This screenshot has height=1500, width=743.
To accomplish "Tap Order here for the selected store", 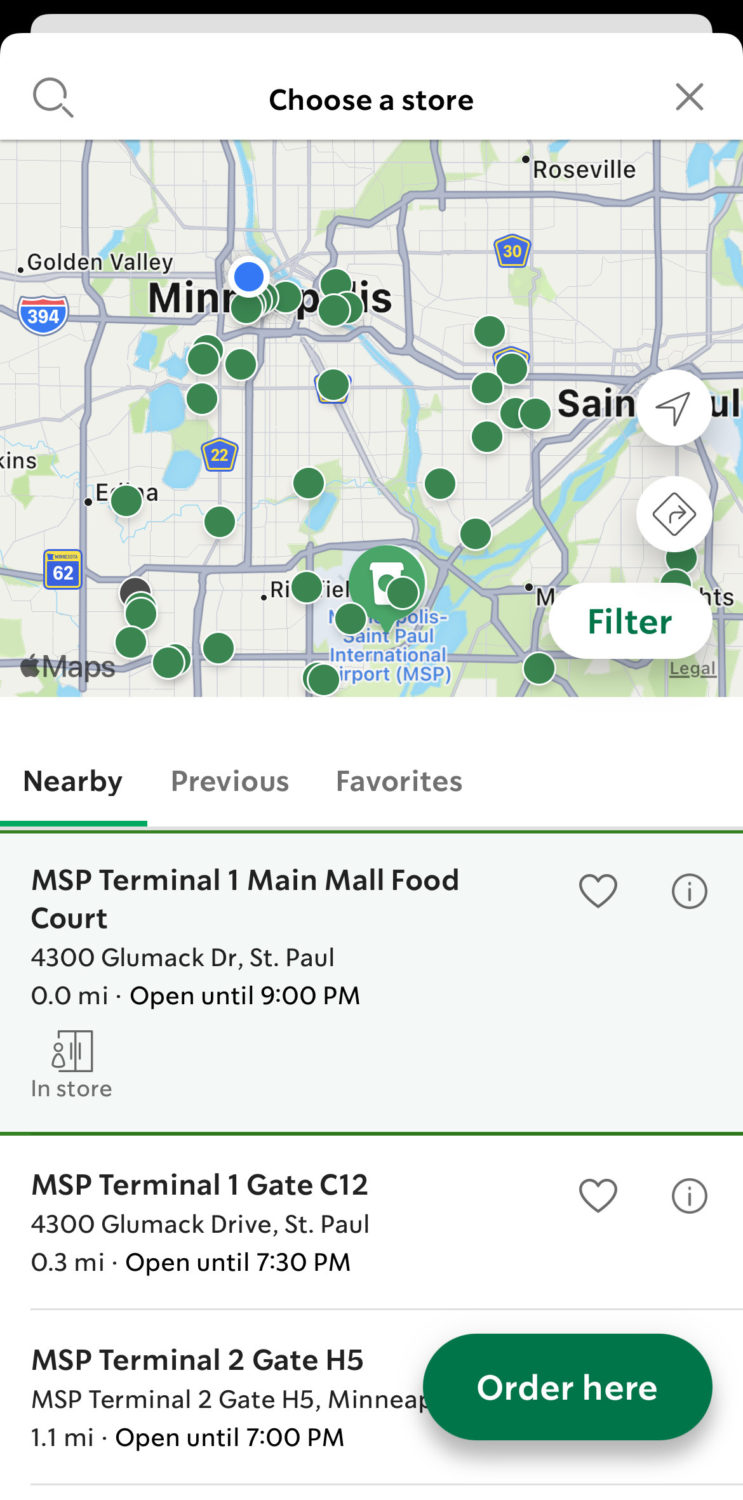I will pyautogui.click(x=567, y=1387).
